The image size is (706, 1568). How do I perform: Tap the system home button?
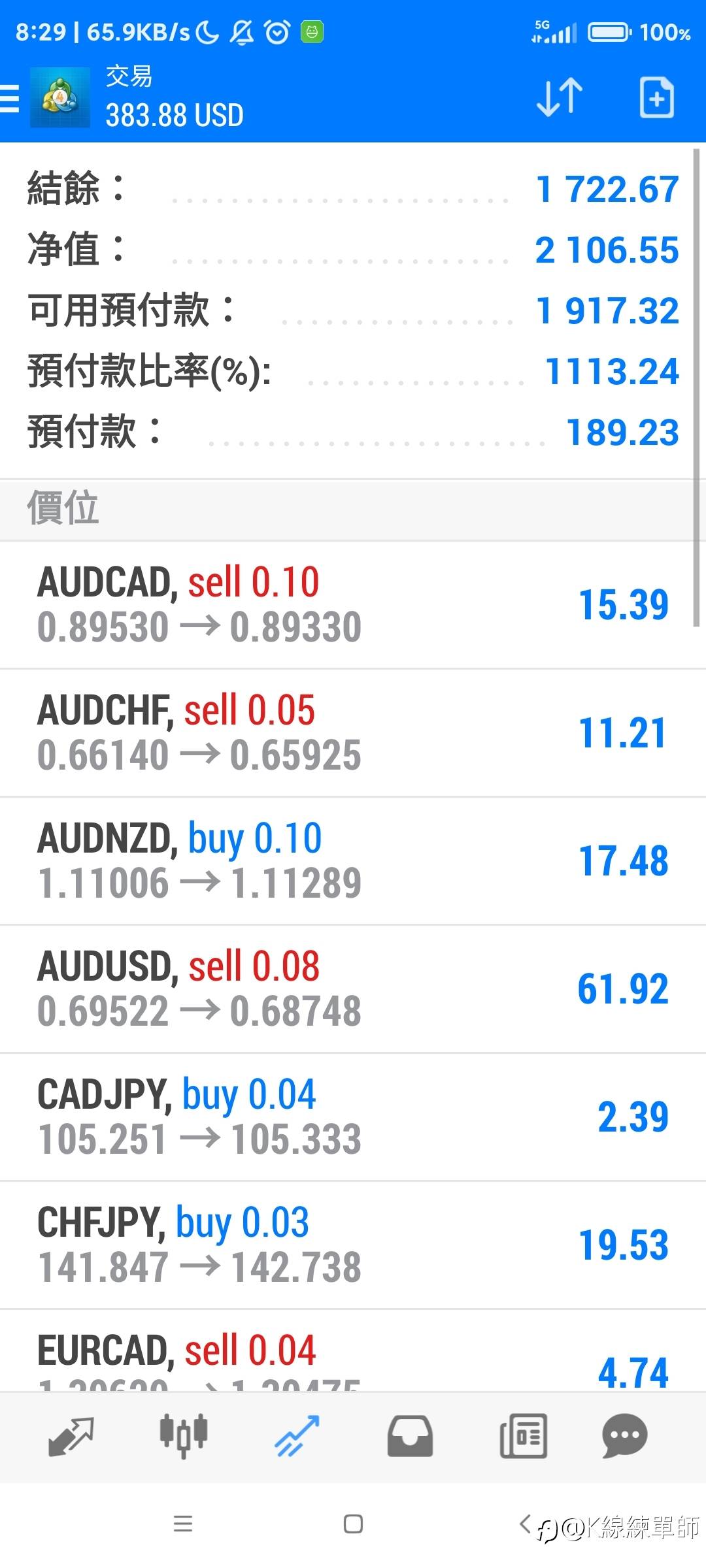click(x=353, y=1524)
